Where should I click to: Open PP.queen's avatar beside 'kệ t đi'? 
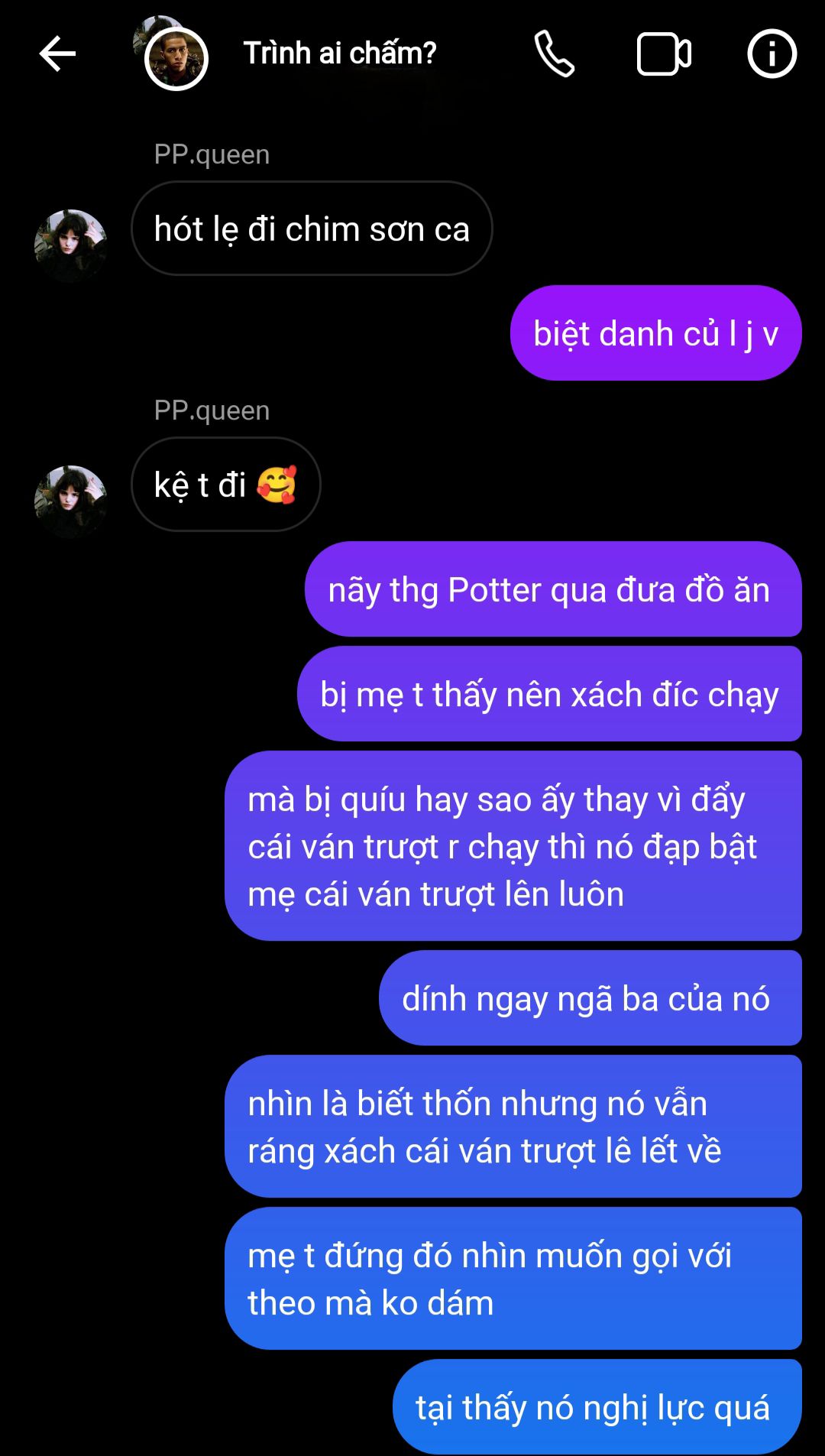pyautogui.click(x=71, y=501)
